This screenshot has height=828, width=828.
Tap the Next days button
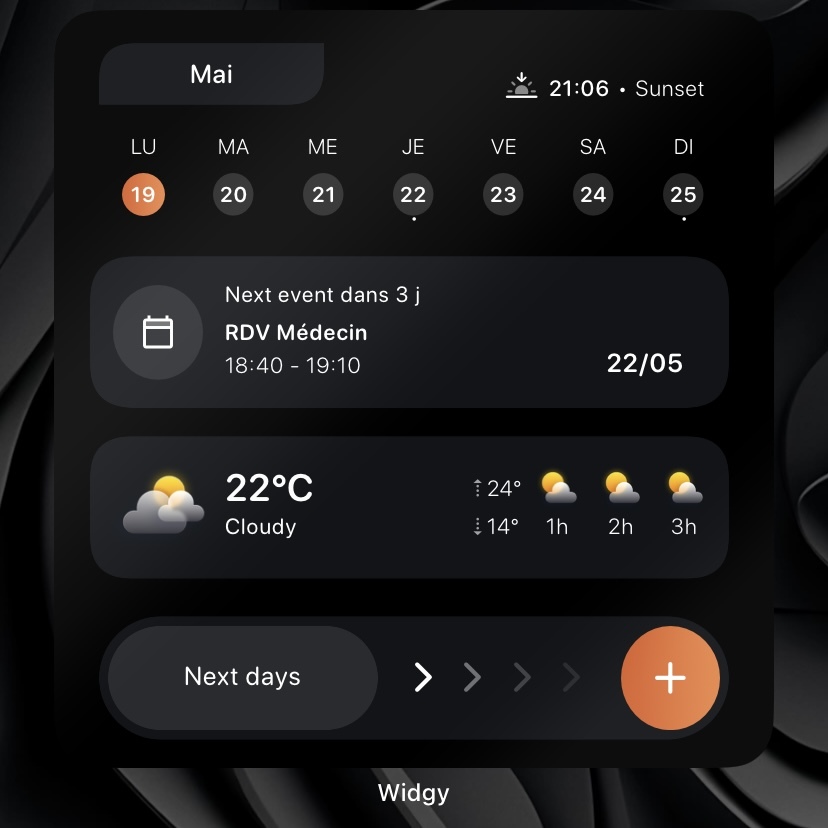pos(242,677)
